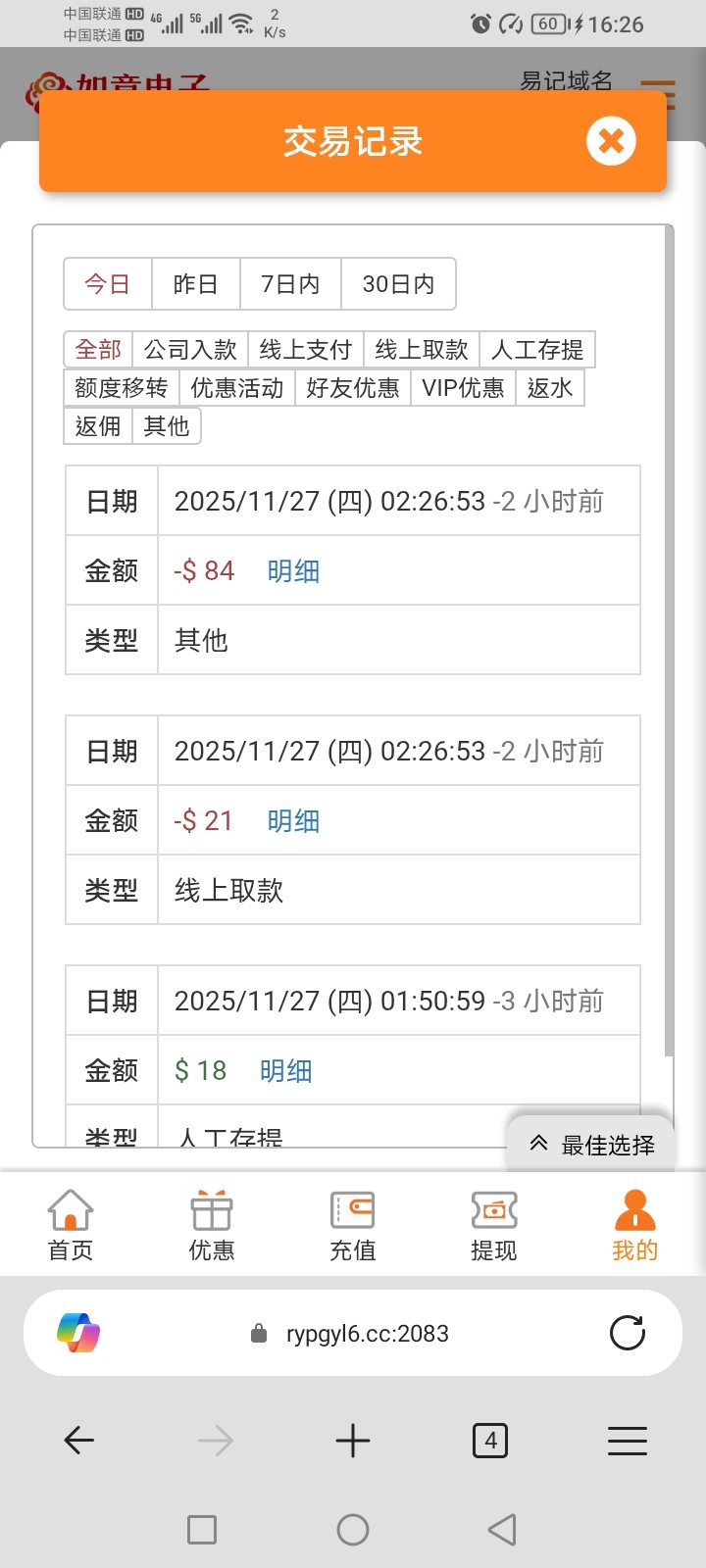Show records for 30日内
This screenshot has width=706, height=1568.
click(x=398, y=284)
